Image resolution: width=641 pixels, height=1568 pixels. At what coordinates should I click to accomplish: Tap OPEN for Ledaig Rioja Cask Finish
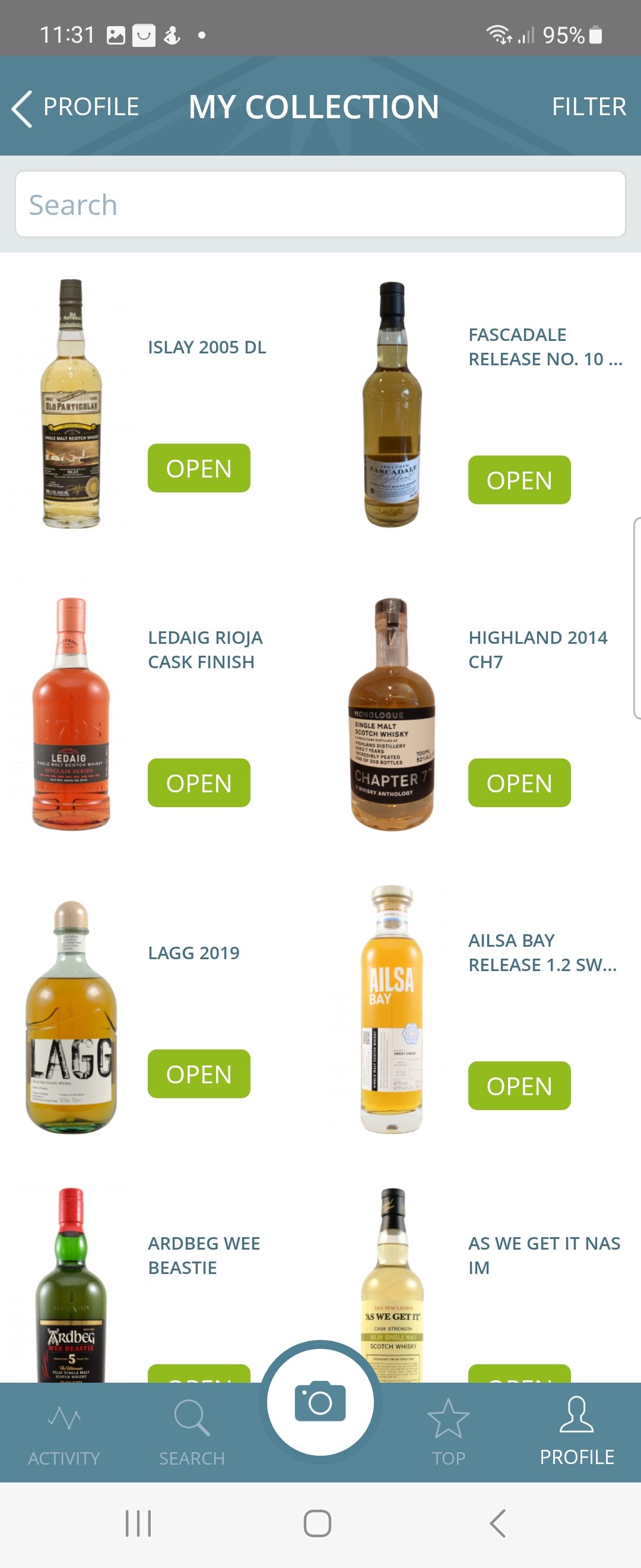point(199,783)
